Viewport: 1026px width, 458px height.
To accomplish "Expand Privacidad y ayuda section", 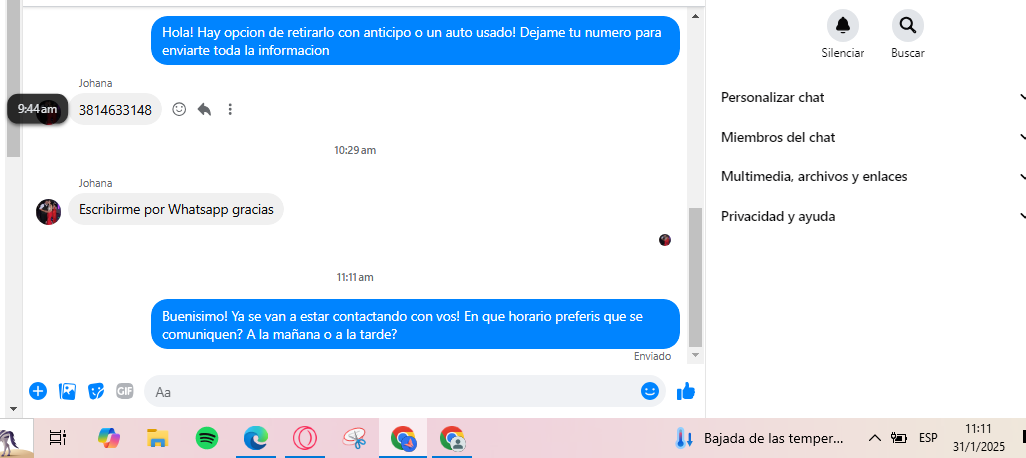I will (872, 216).
